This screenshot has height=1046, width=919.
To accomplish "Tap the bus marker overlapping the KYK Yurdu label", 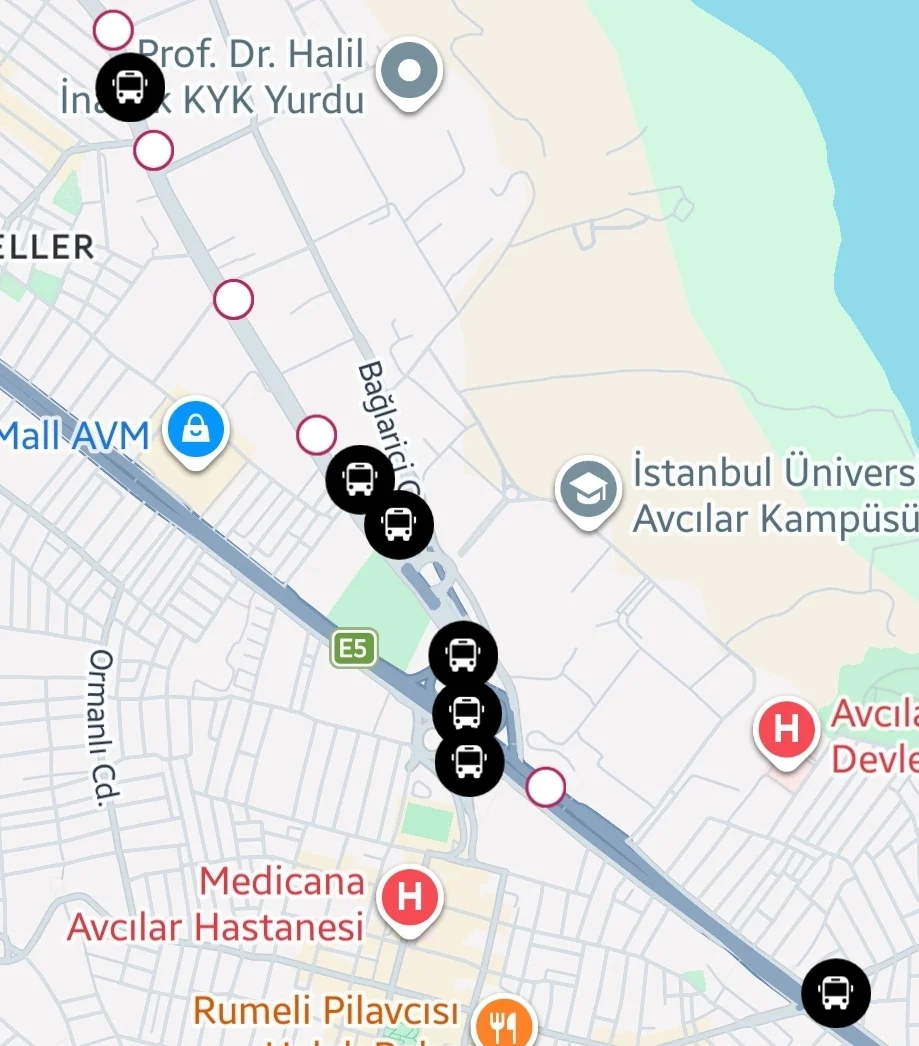I will pyautogui.click(x=130, y=88).
